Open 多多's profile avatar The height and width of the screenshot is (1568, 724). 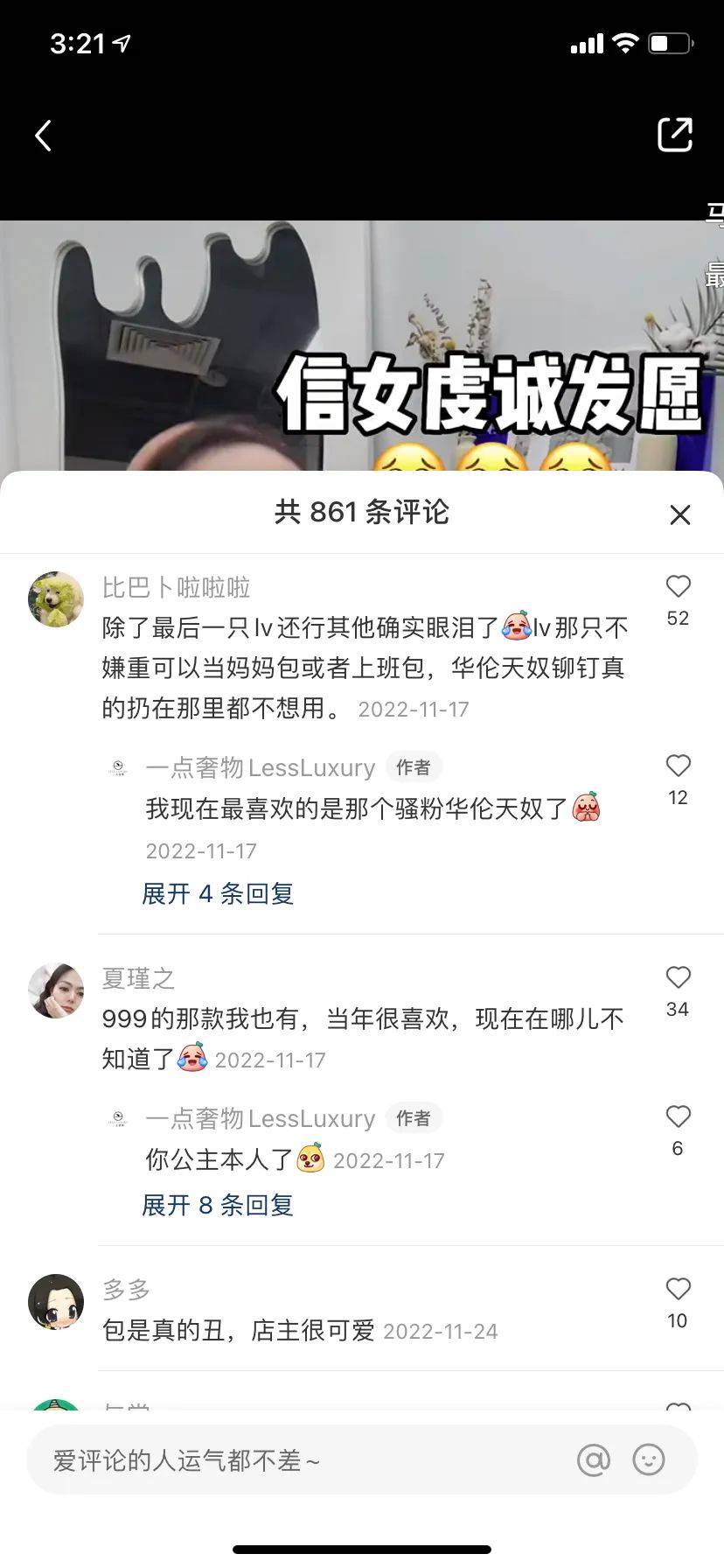tap(56, 1302)
